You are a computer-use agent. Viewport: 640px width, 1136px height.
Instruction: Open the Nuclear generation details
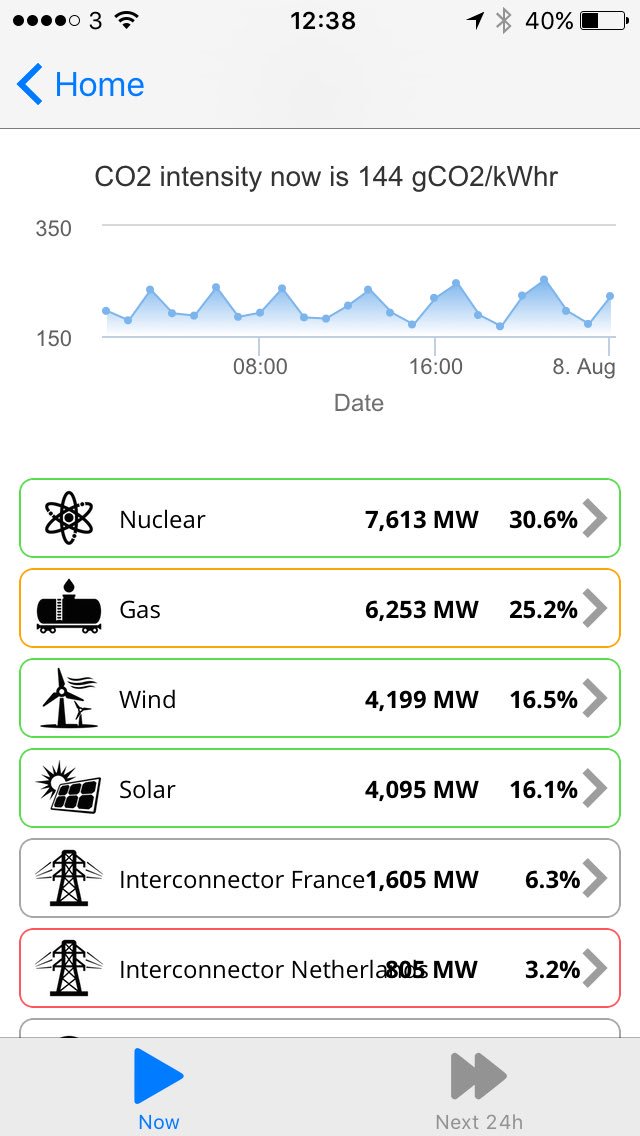[320, 518]
